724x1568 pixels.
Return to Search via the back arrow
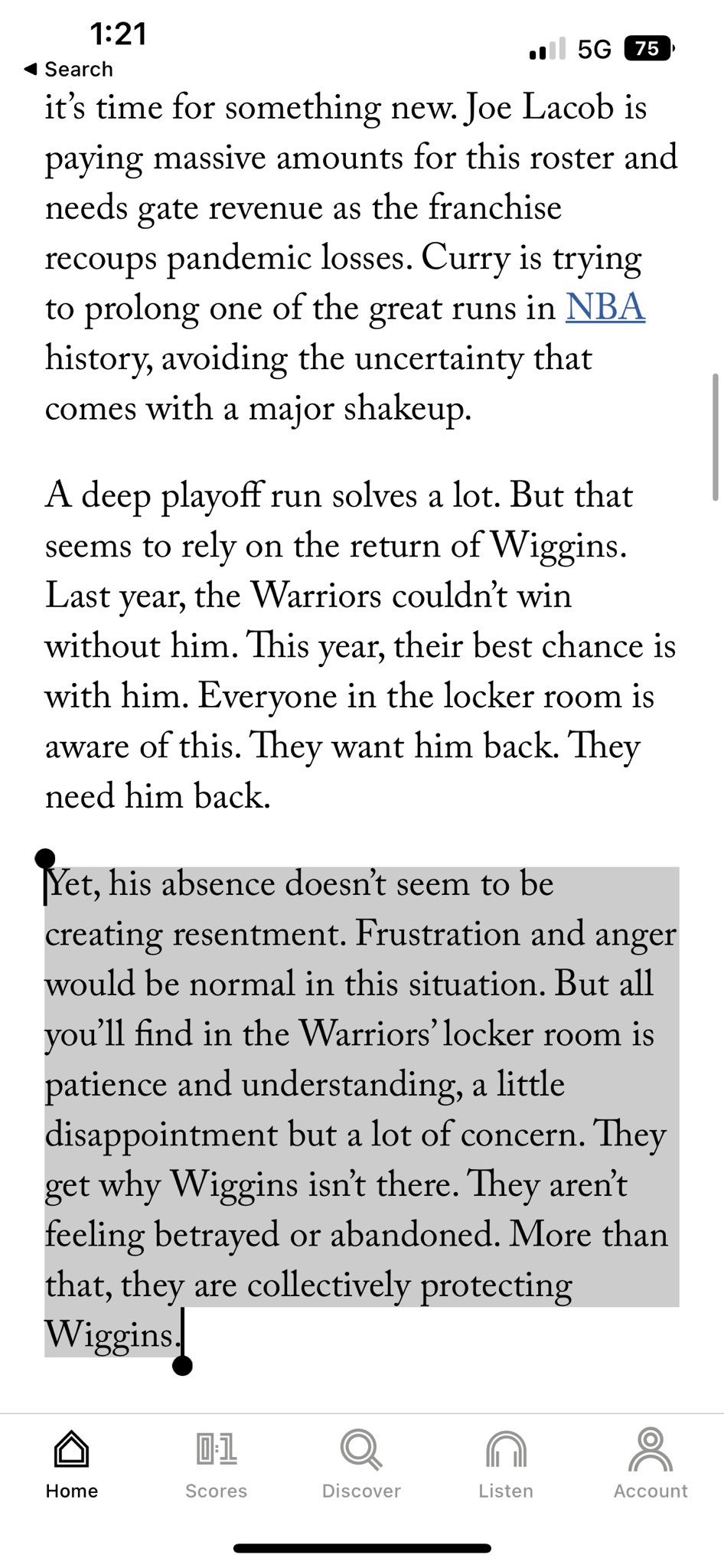point(69,69)
